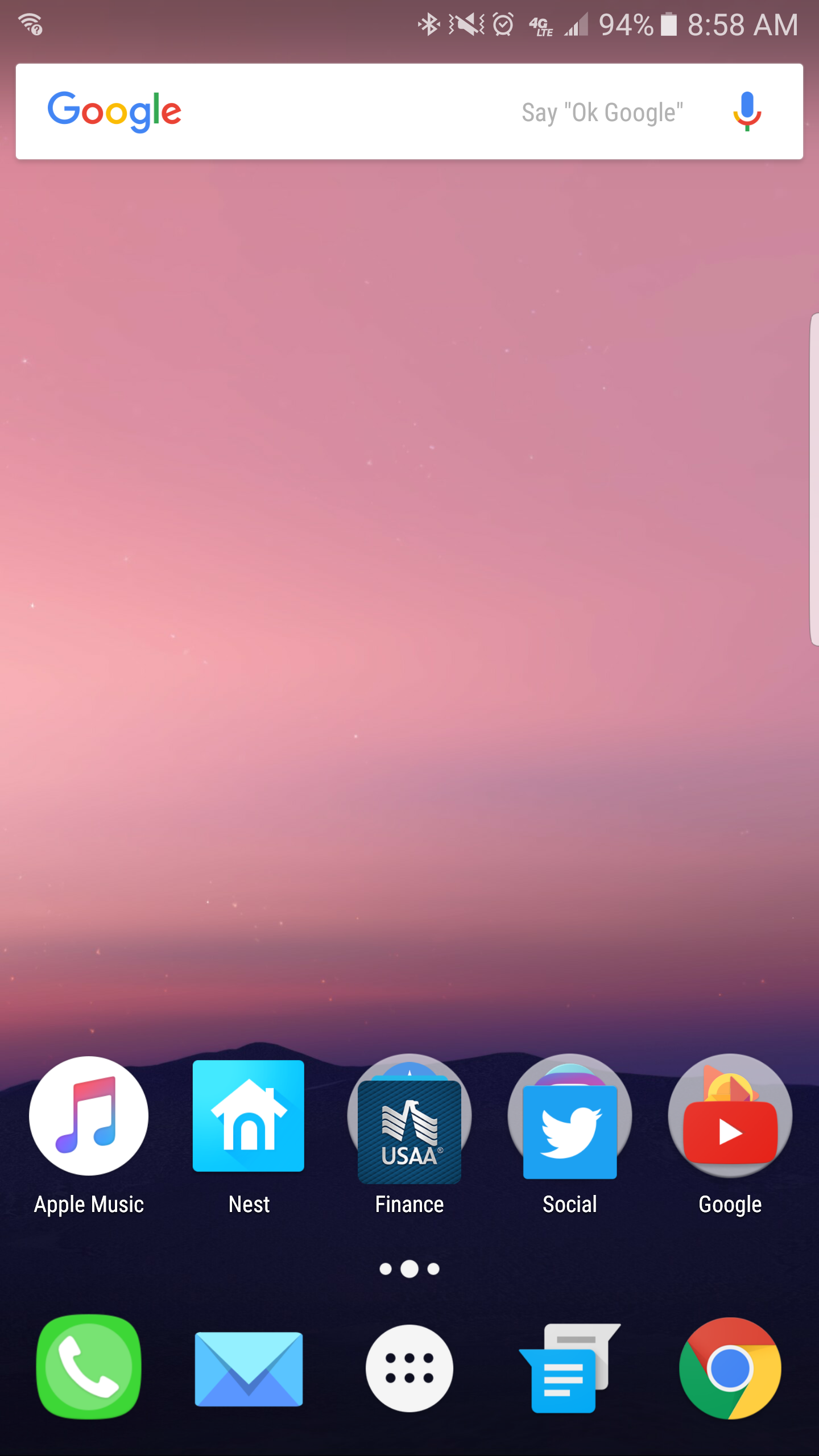The width and height of the screenshot is (819, 1456).
Task: Launch the Messages app
Action: tap(569, 1368)
